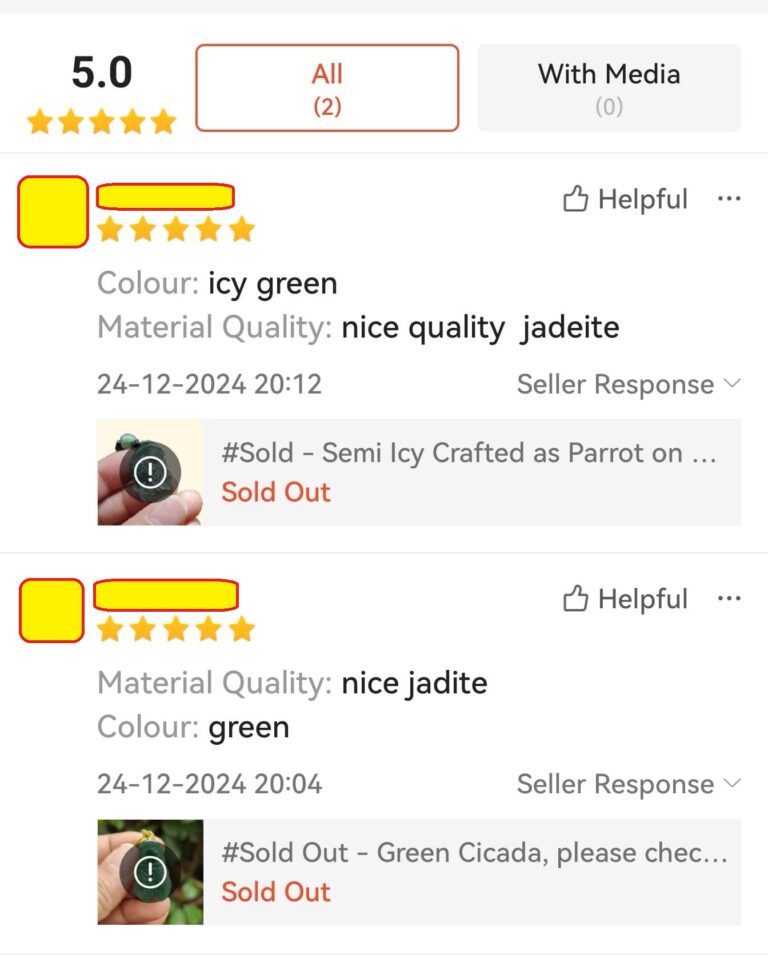768x955 pixels.
Task: Select the With Media (0) filter
Action: click(610, 87)
